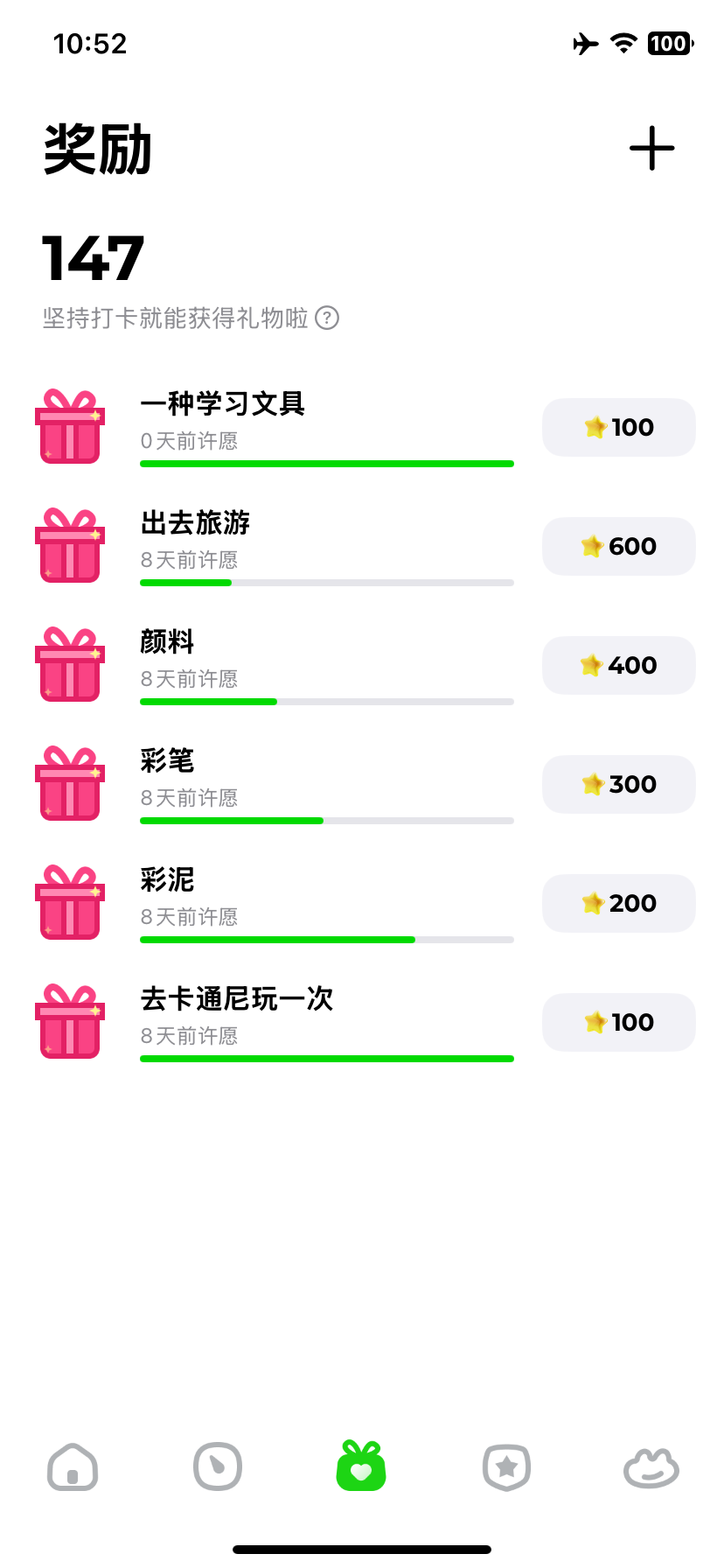Tap the 400 stars button for 颜料
Viewport: 724px width, 1568px height.
coord(619,665)
